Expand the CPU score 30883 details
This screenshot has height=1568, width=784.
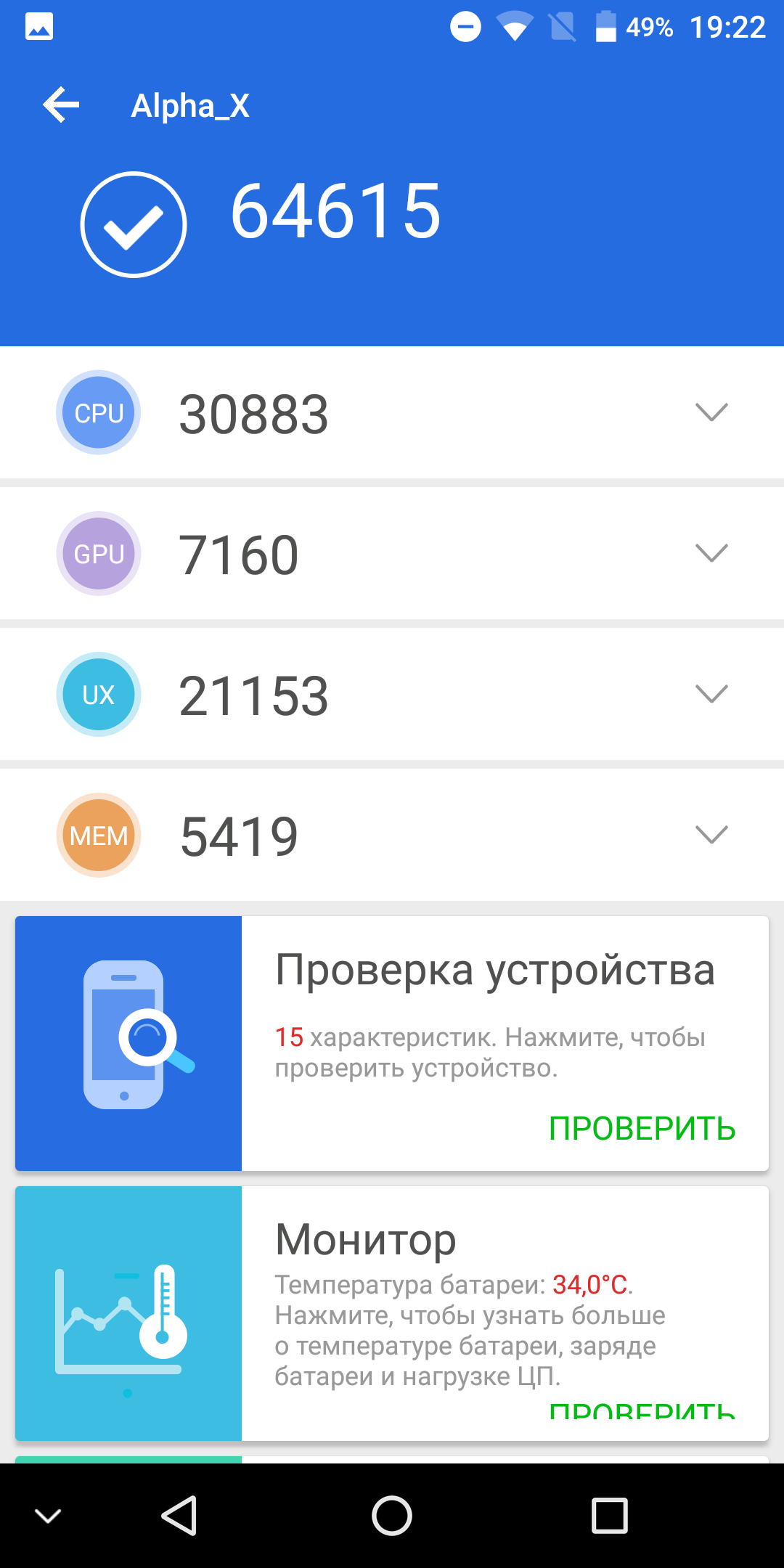tap(711, 412)
